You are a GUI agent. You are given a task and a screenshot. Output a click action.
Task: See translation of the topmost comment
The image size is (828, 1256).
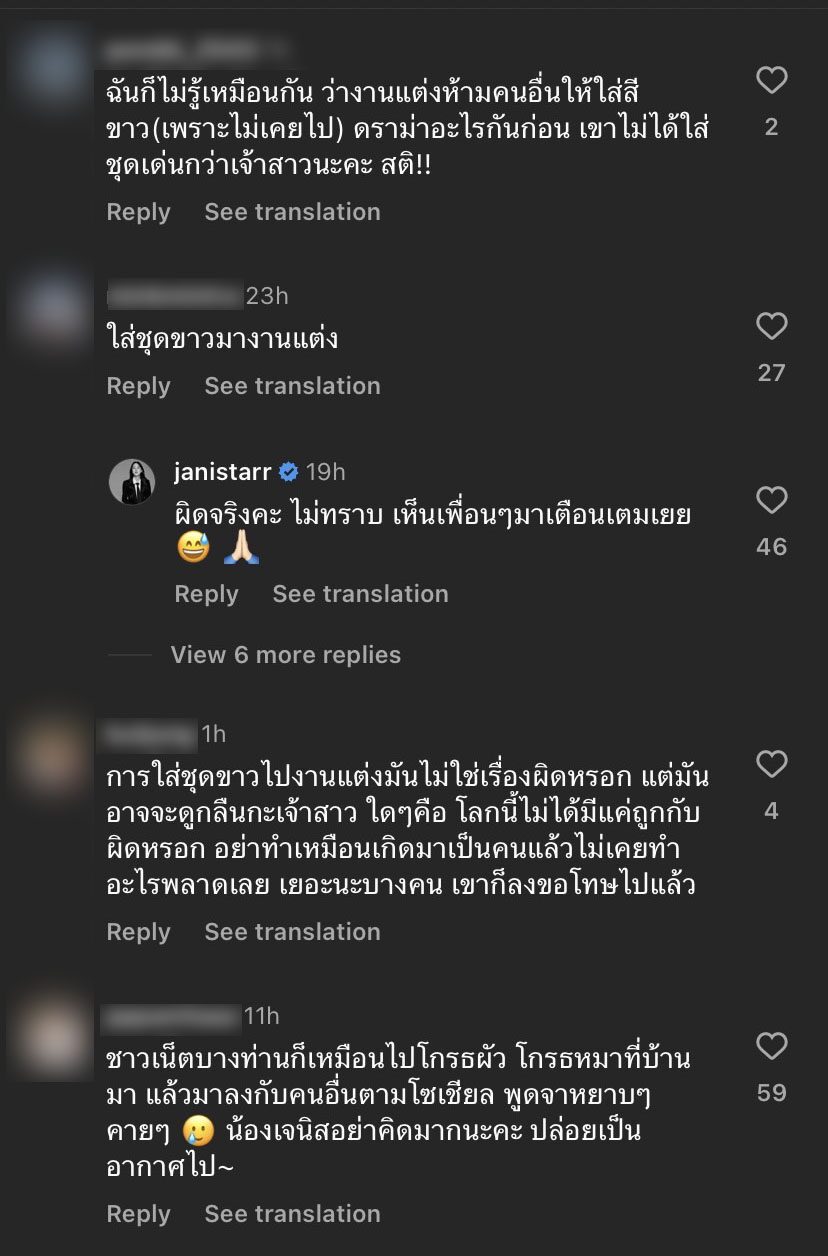pos(292,212)
